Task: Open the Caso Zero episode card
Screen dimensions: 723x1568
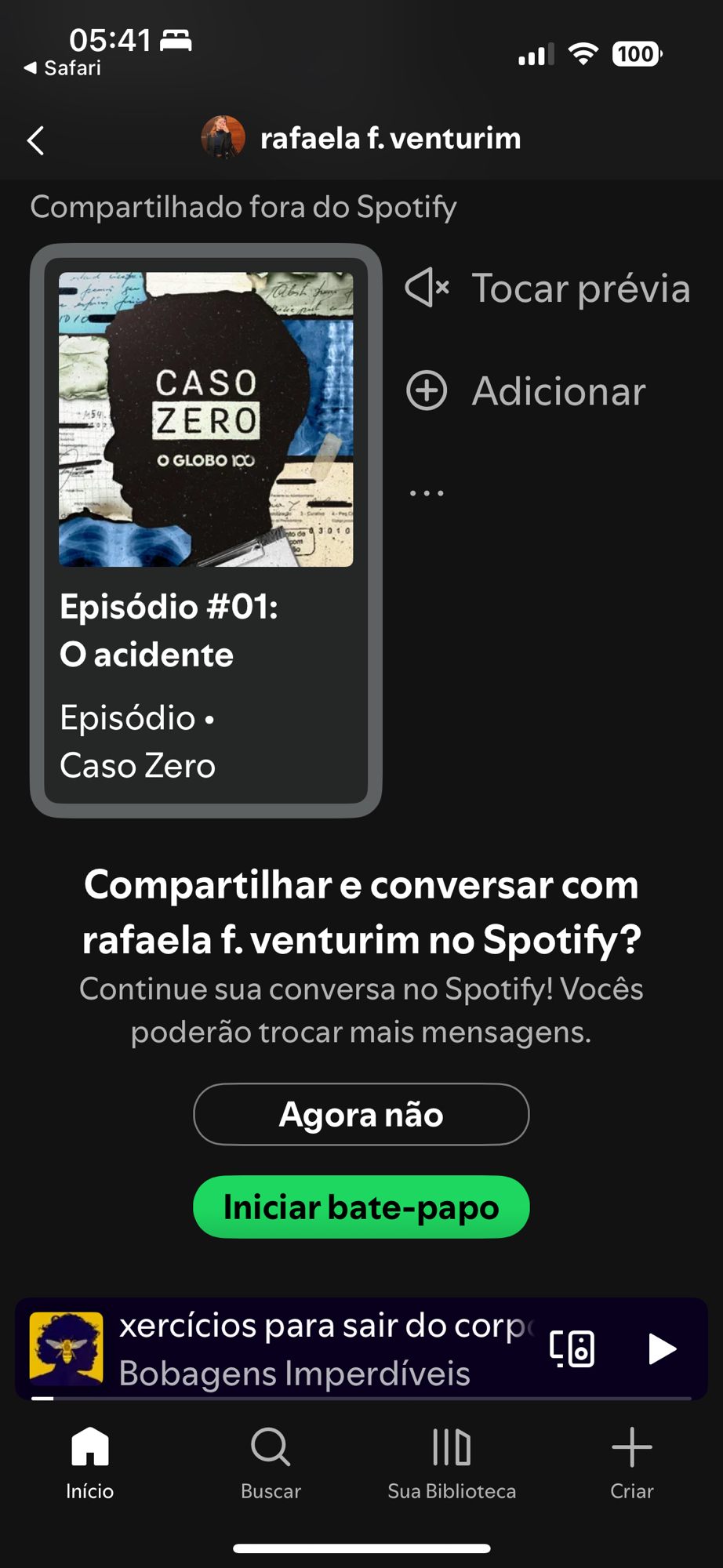Action: pos(205,531)
